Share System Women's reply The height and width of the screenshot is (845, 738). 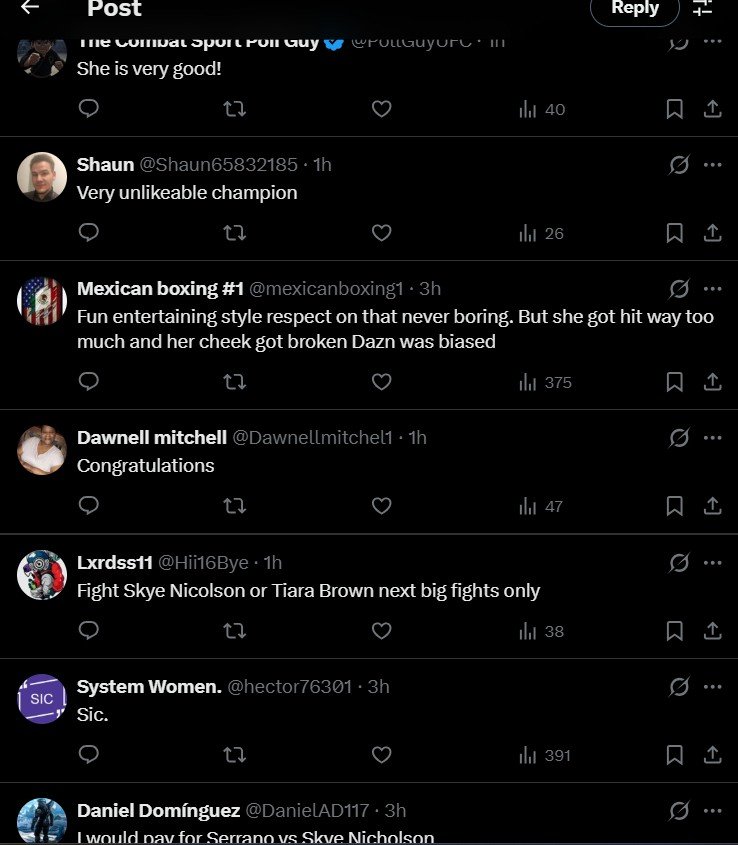click(712, 755)
